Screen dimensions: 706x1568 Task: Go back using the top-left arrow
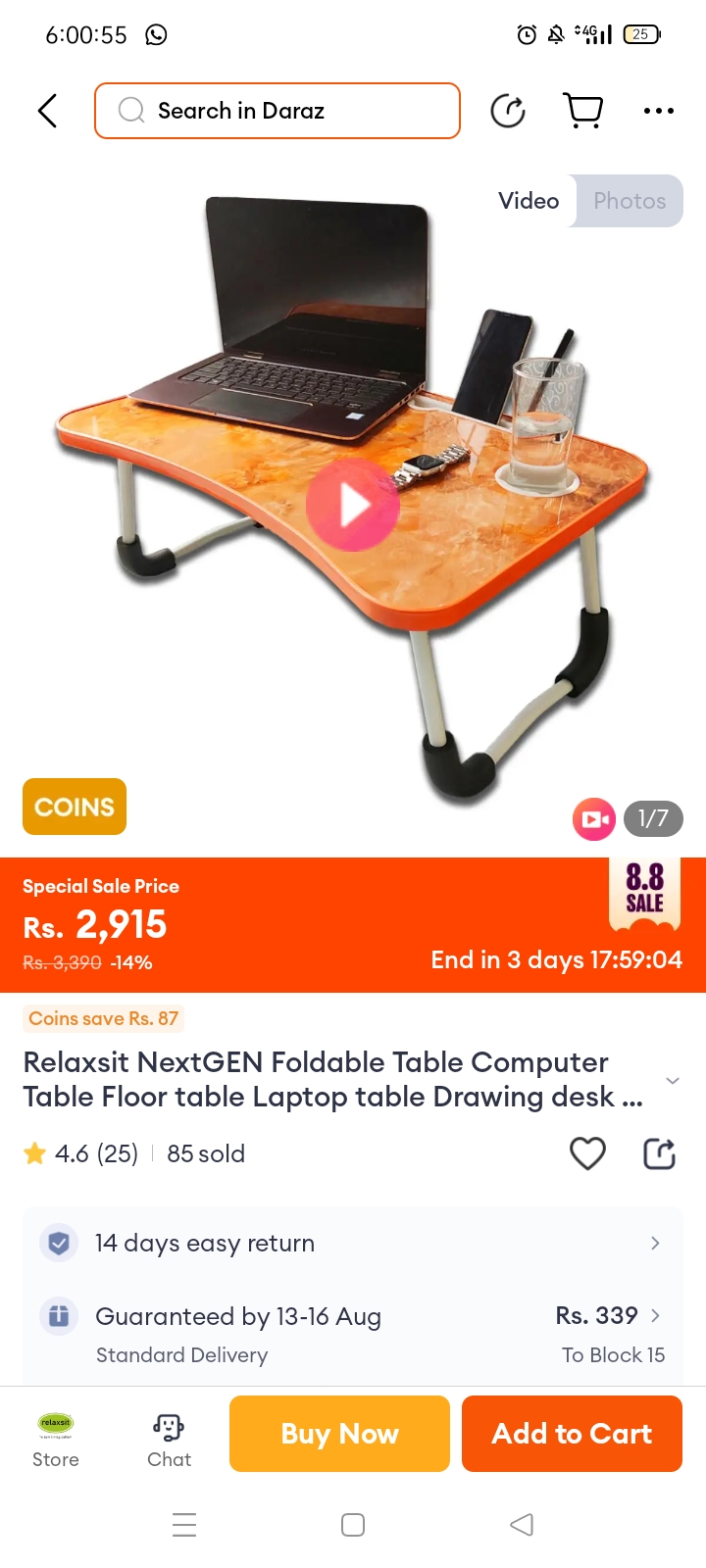coord(47,111)
